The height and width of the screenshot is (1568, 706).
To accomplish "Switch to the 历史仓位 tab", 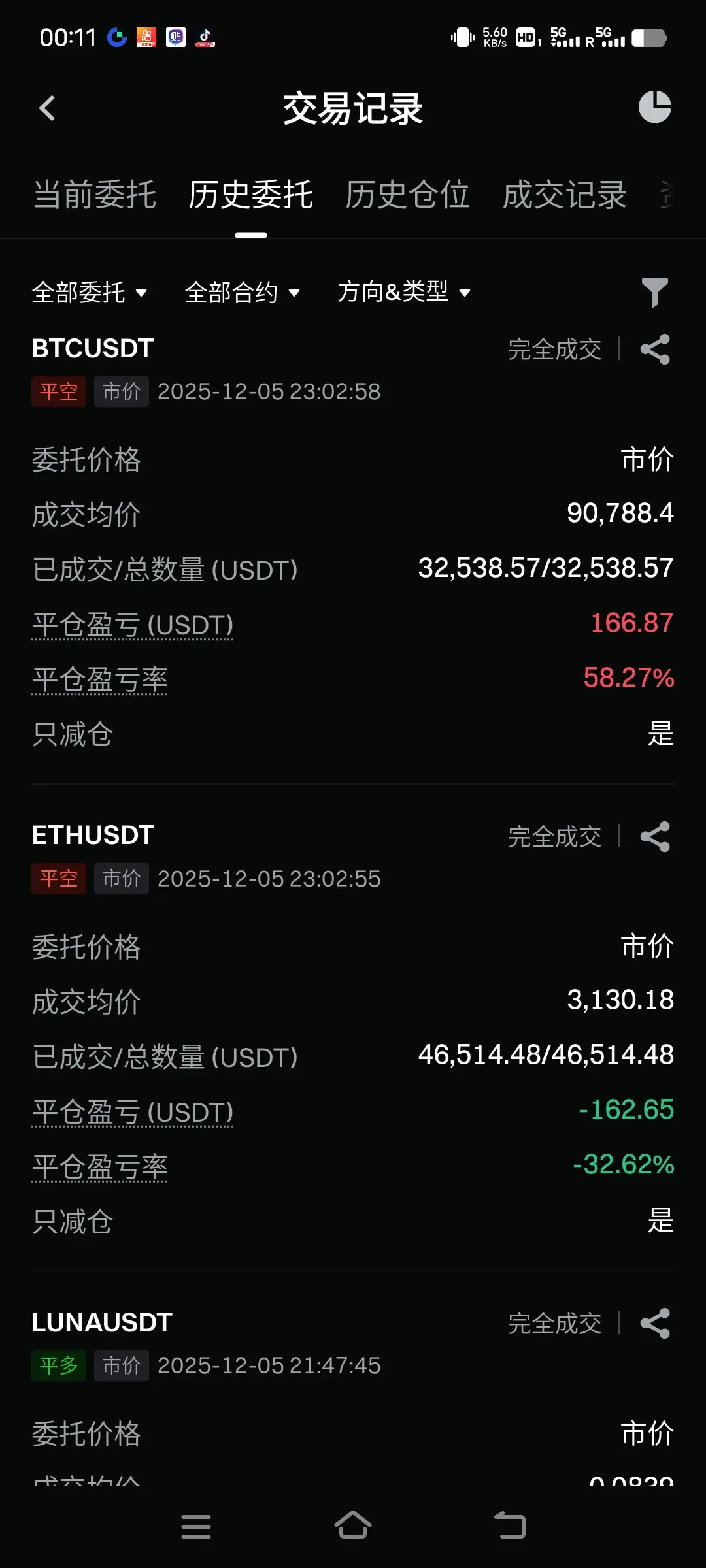I will [x=407, y=195].
